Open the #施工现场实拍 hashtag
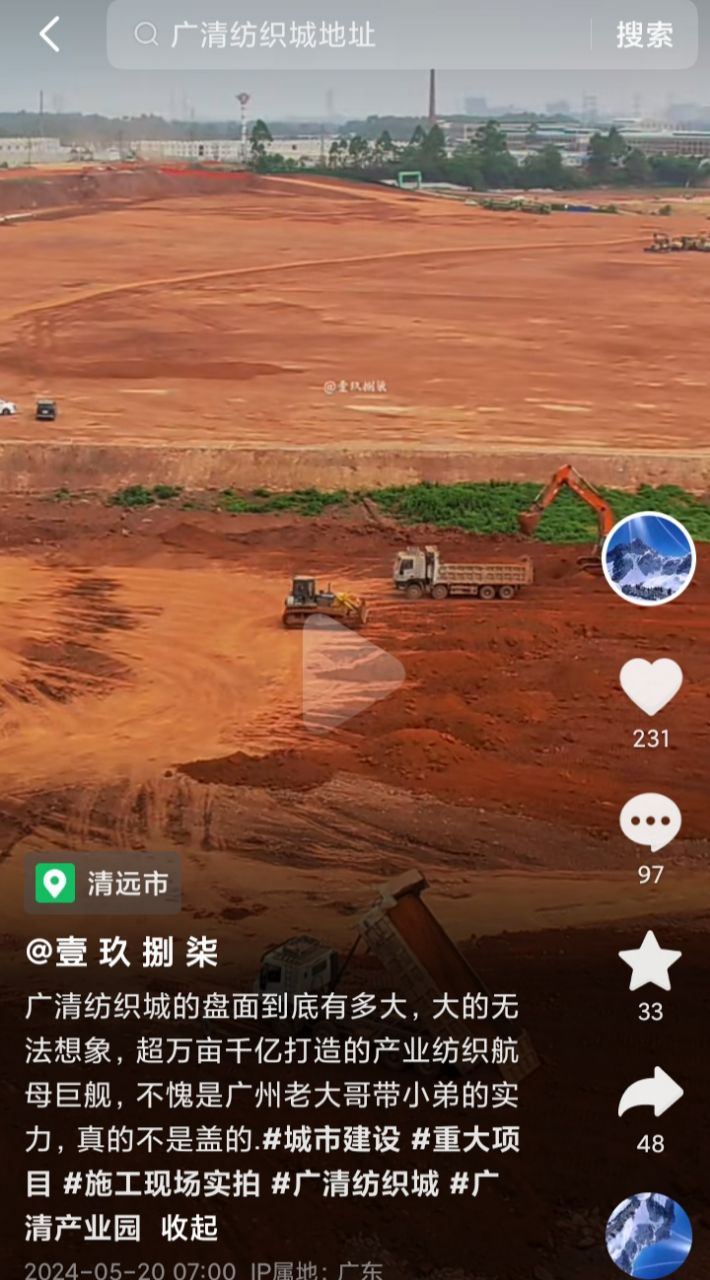The height and width of the screenshot is (1280, 710). pos(161,1184)
